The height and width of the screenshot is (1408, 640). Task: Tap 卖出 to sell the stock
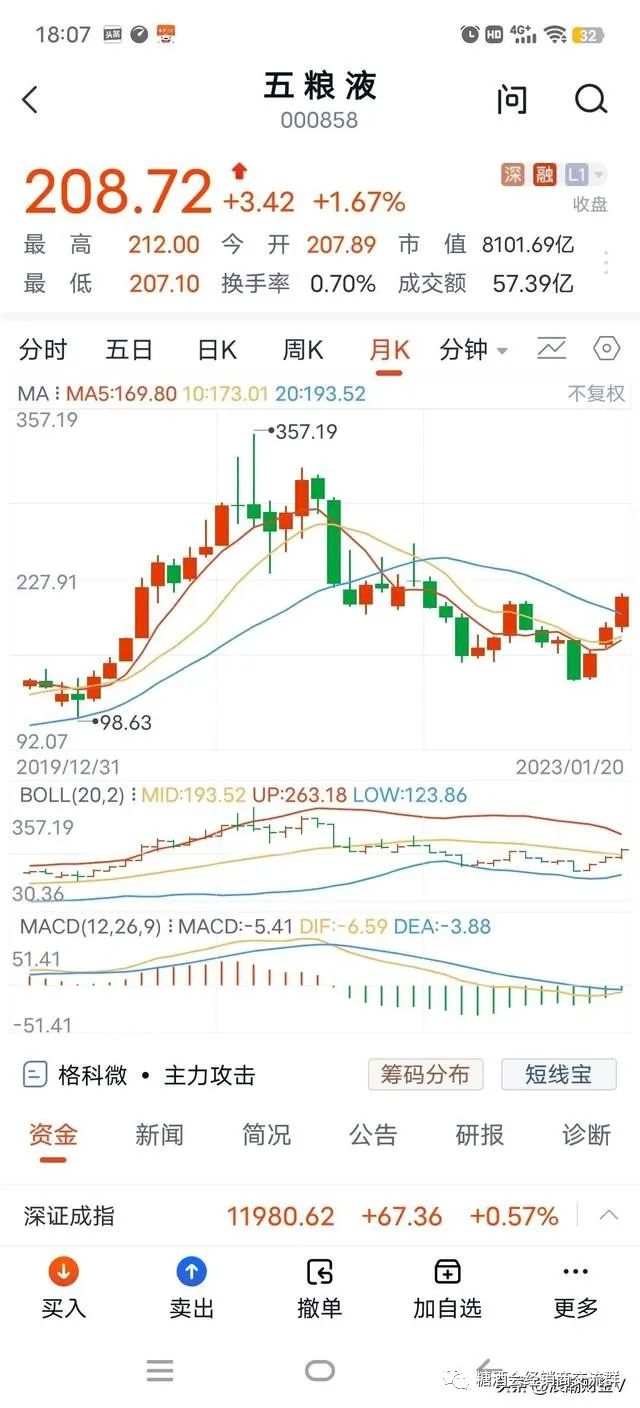pos(191,1288)
